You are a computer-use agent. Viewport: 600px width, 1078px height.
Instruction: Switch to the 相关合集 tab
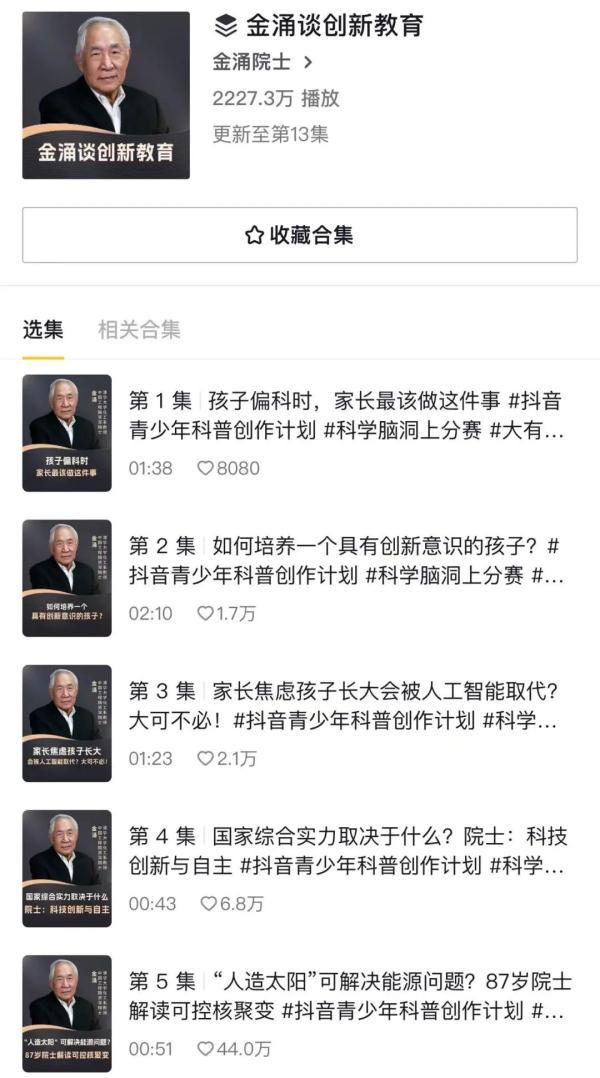139,329
